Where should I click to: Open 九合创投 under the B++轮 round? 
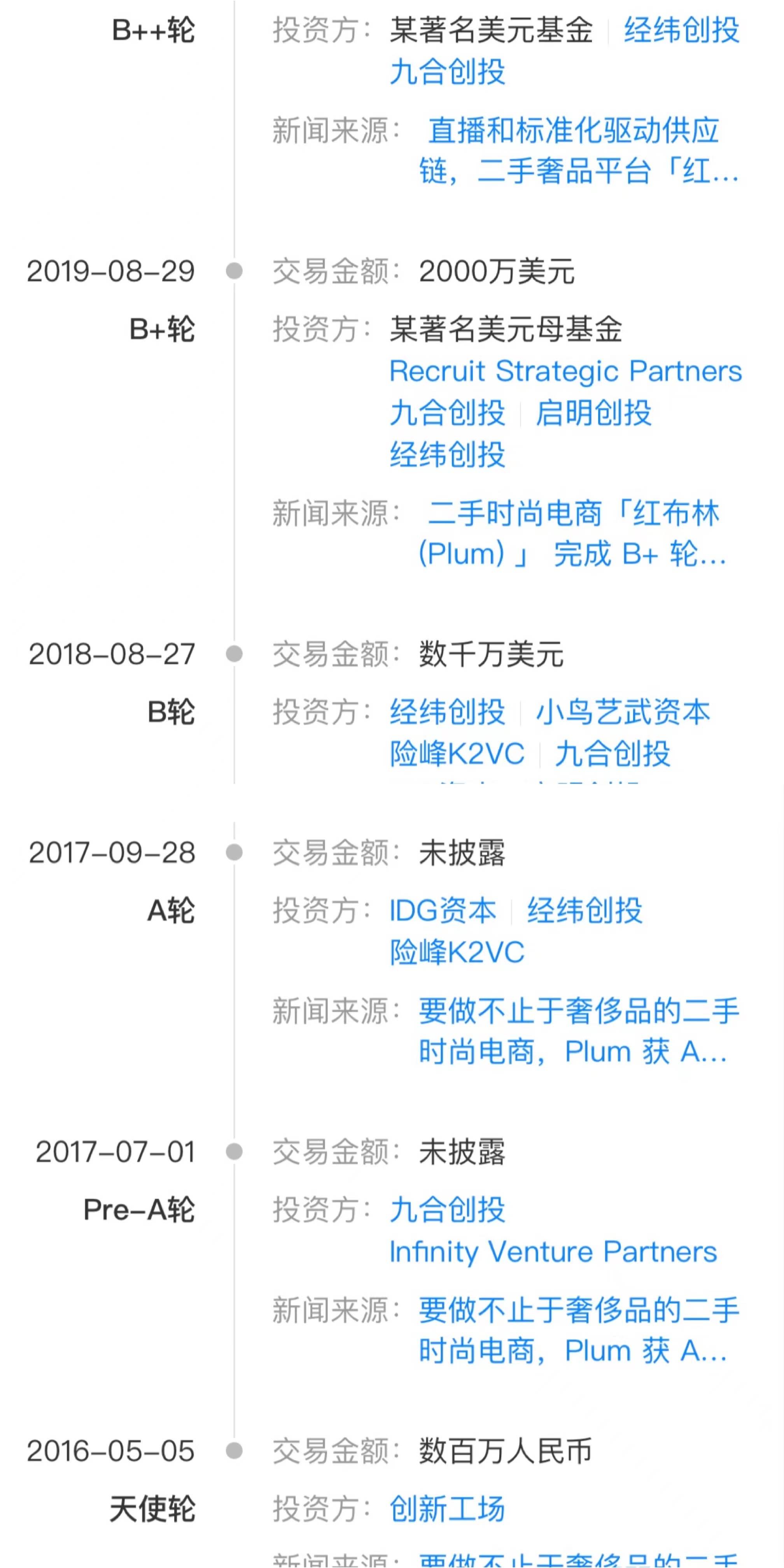pos(448,72)
